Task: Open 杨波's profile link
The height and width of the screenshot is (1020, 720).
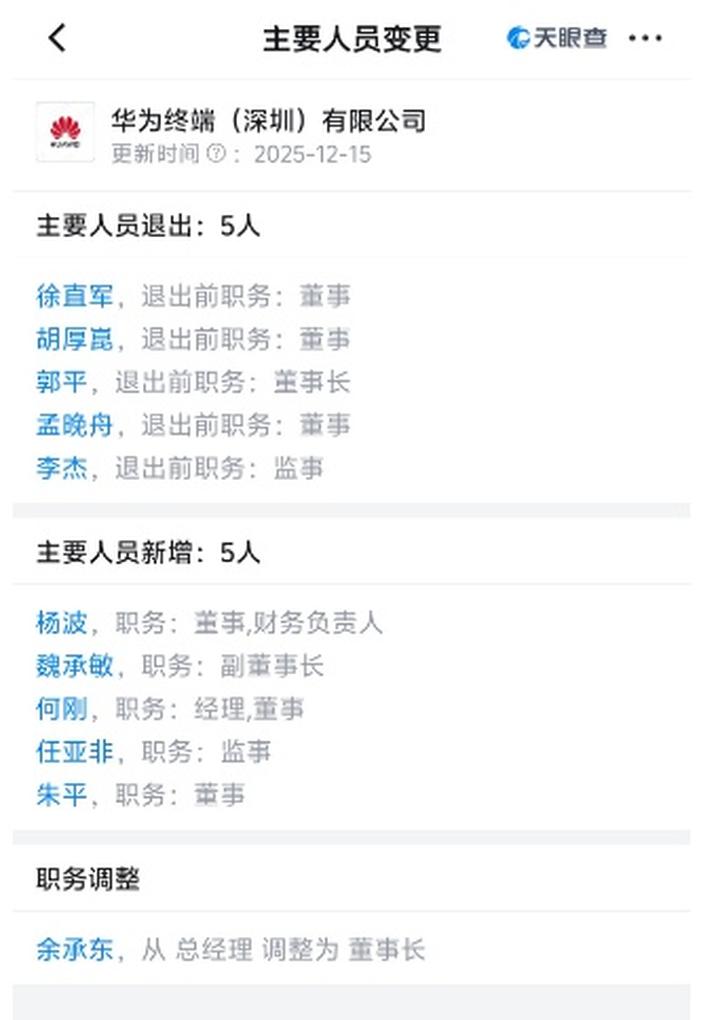Action: pos(62,623)
